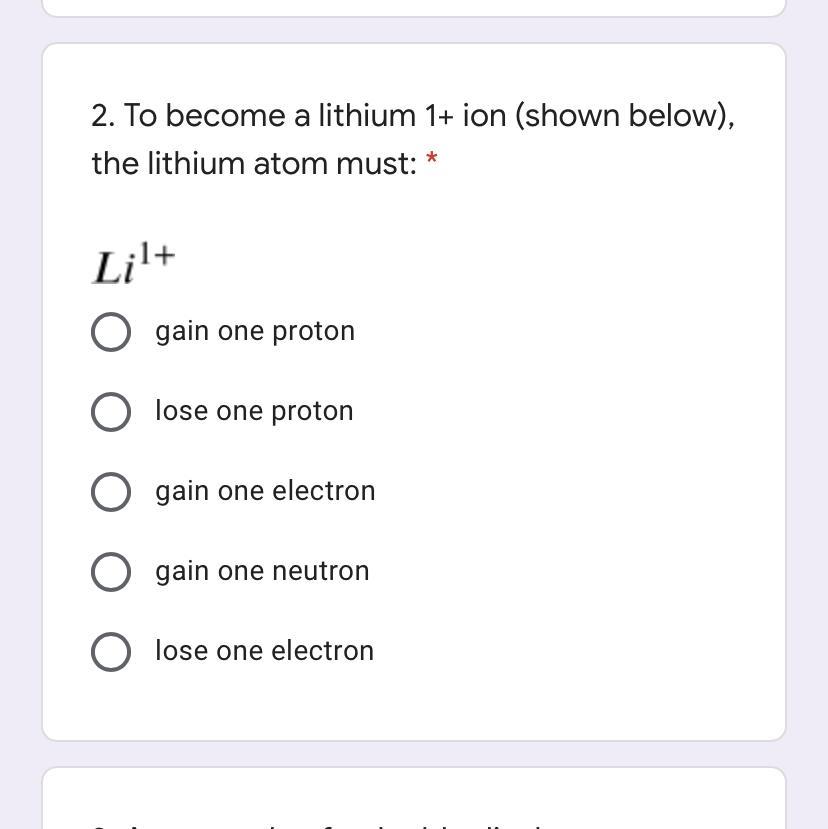The height and width of the screenshot is (829, 828).
Task: Select the 'gain one proton' option
Action: click(110, 332)
